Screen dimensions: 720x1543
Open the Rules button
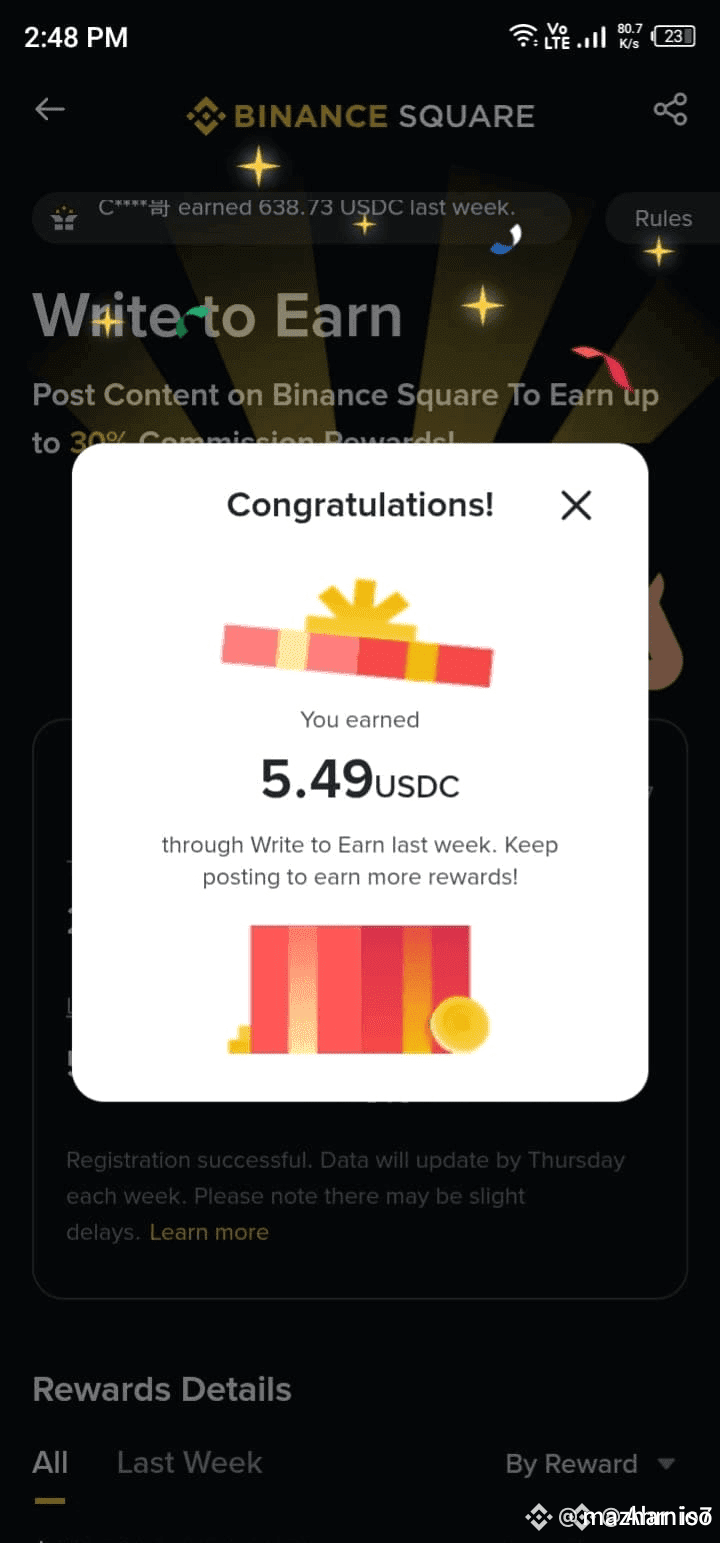coord(663,218)
